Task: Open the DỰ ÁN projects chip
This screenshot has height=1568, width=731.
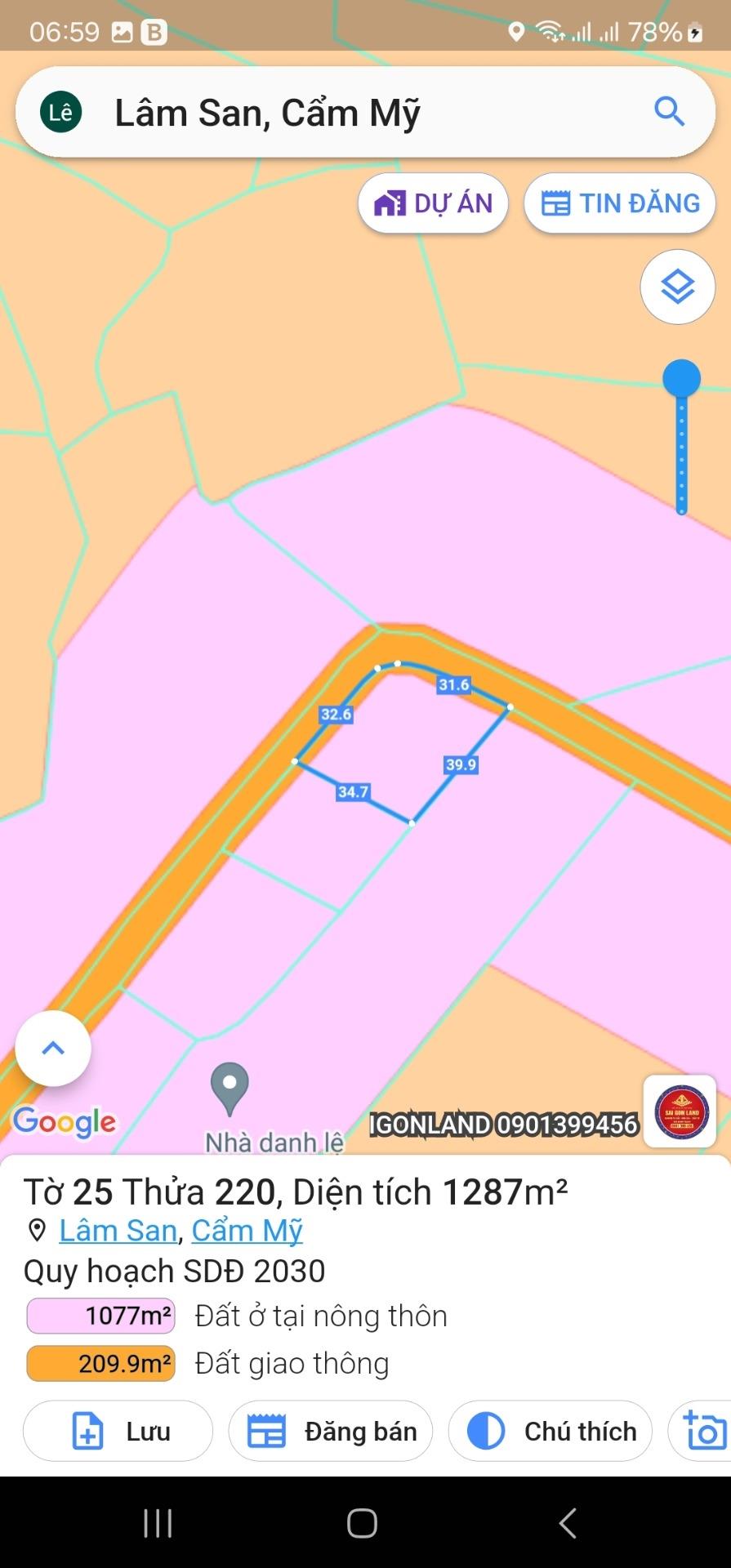Action: (x=433, y=203)
